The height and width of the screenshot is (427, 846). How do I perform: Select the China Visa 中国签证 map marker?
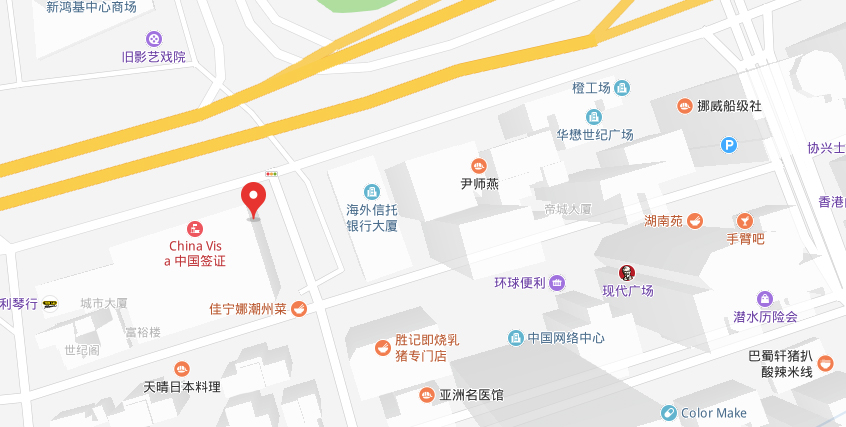(196, 229)
